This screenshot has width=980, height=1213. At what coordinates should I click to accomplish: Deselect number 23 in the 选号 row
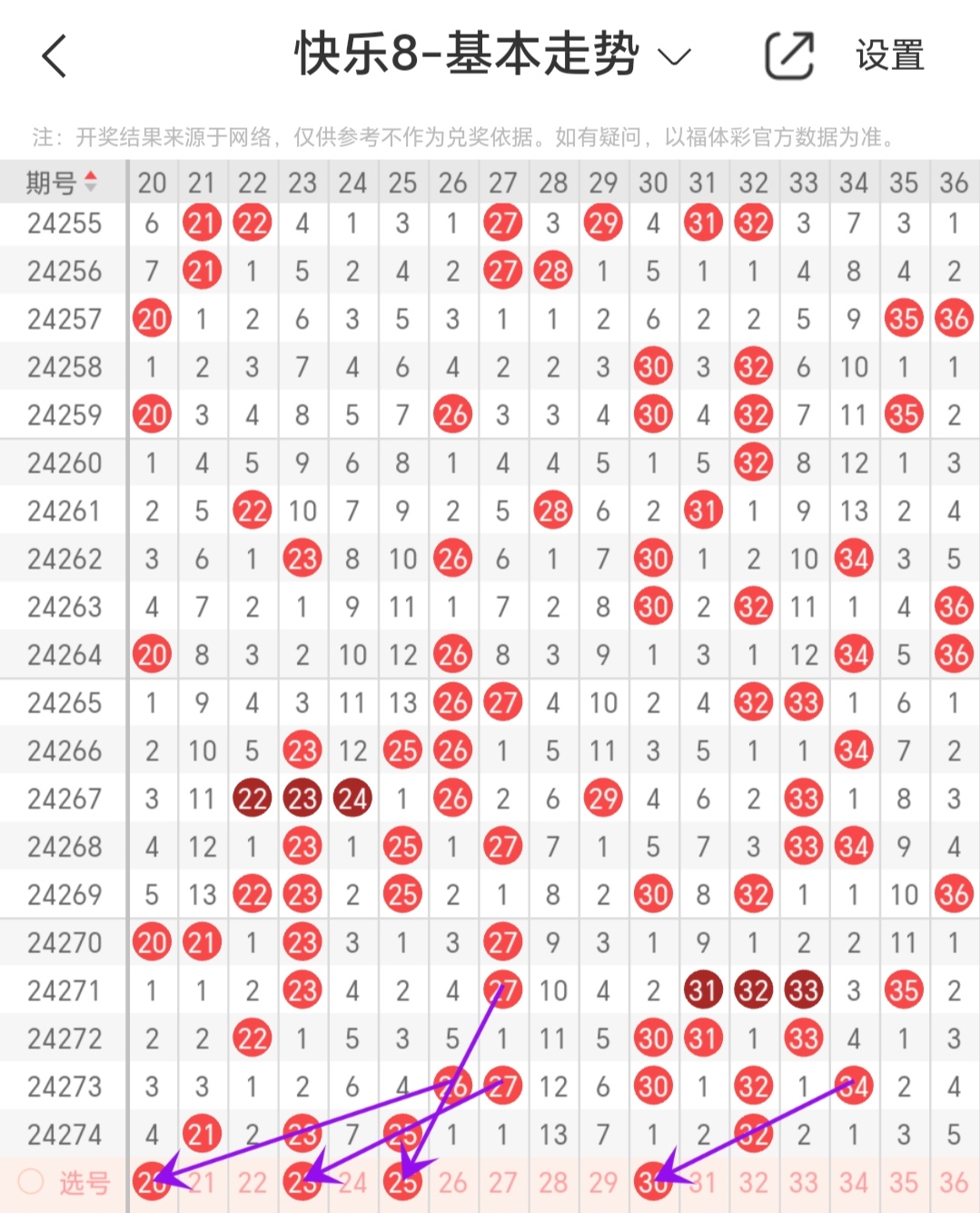tap(302, 1182)
